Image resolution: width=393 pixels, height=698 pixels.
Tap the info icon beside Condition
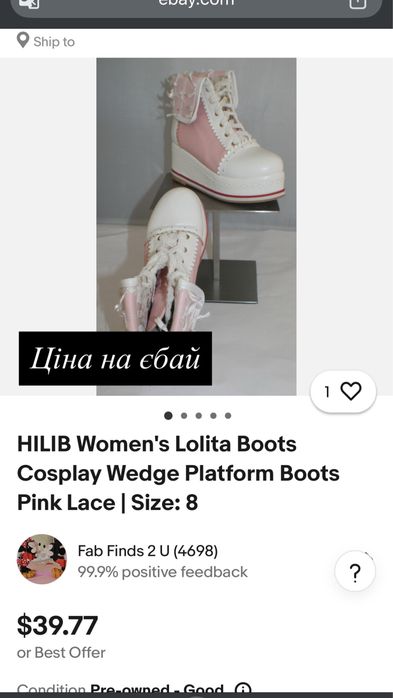[x=243, y=689]
